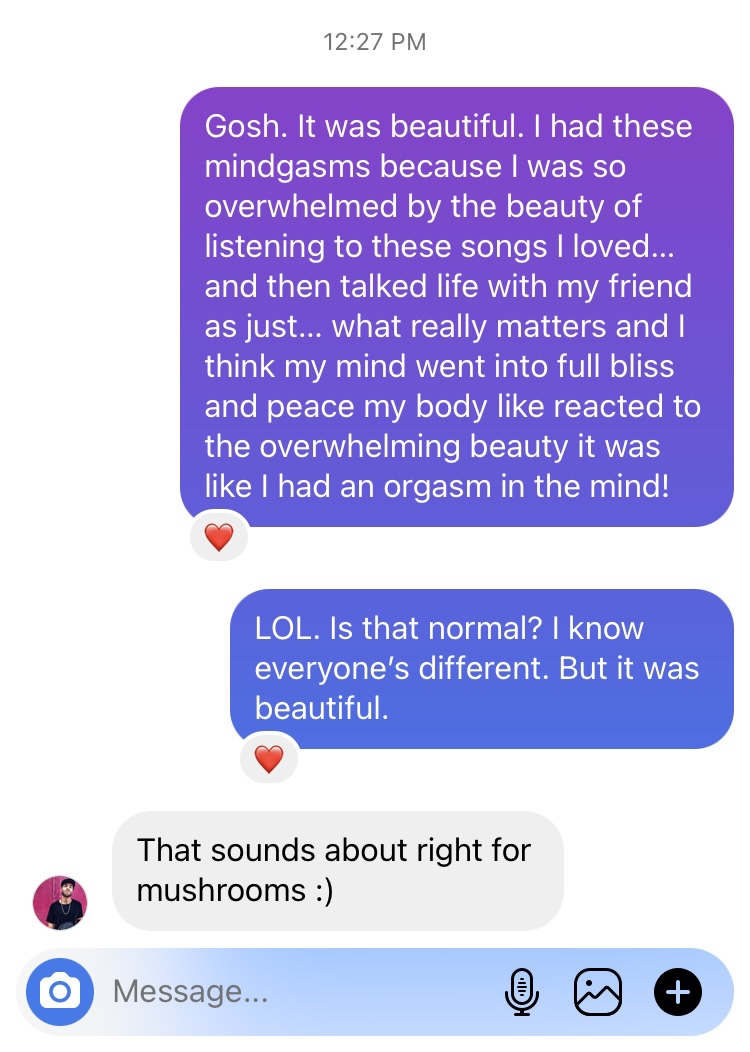View heart reaction on the mindgasms message
750x1052 pixels.
(218, 538)
